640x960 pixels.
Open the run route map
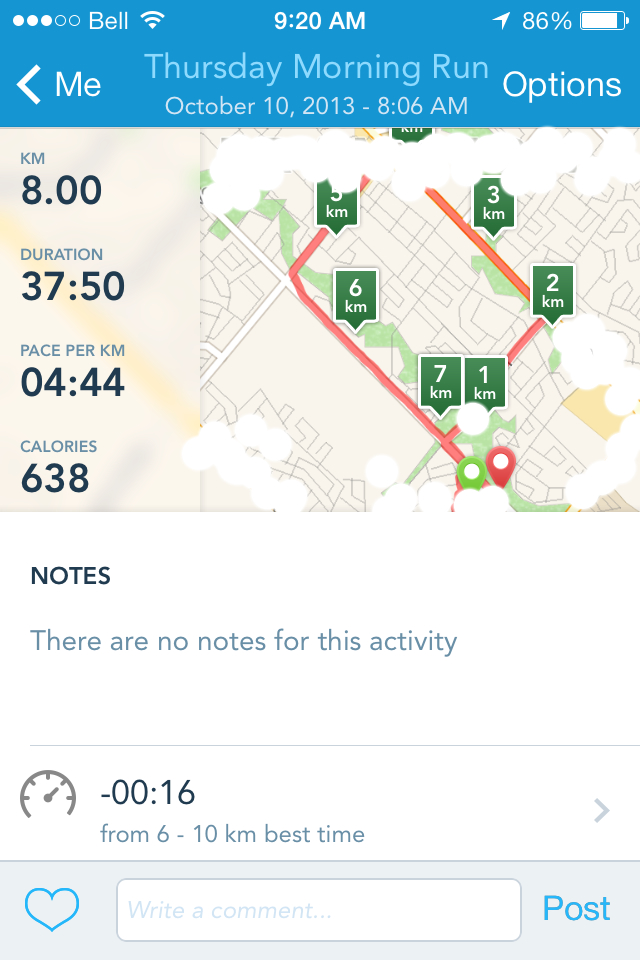click(420, 320)
